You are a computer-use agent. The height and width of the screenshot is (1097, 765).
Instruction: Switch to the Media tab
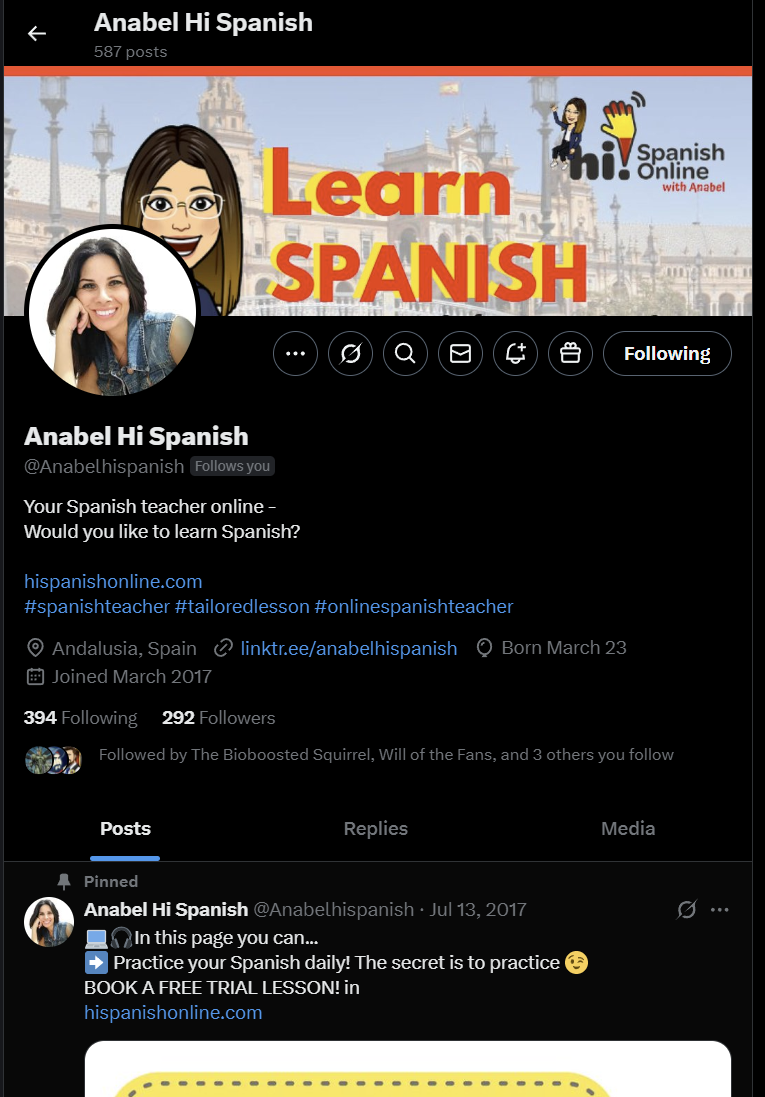click(x=628, y=829)
